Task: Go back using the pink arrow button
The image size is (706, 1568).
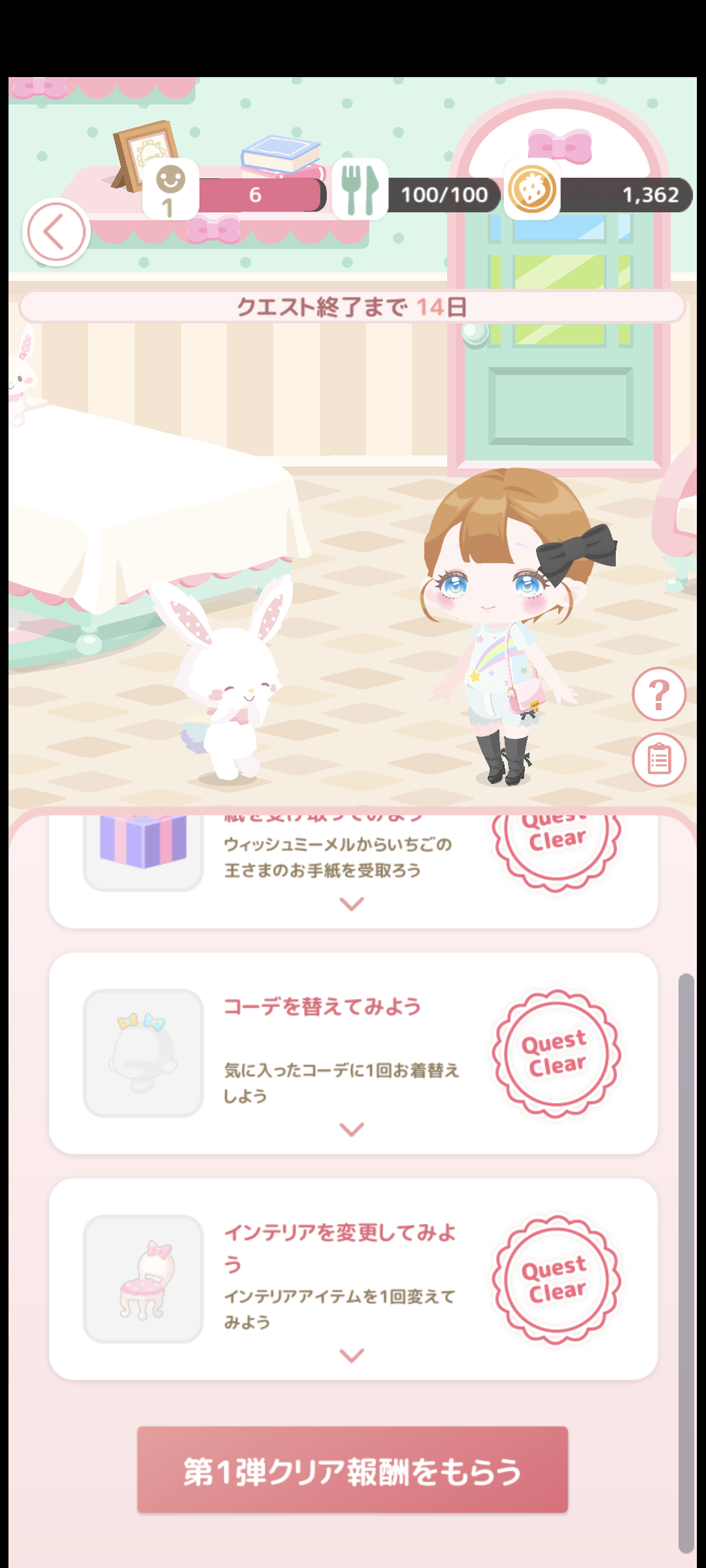Action: [56, 231]
